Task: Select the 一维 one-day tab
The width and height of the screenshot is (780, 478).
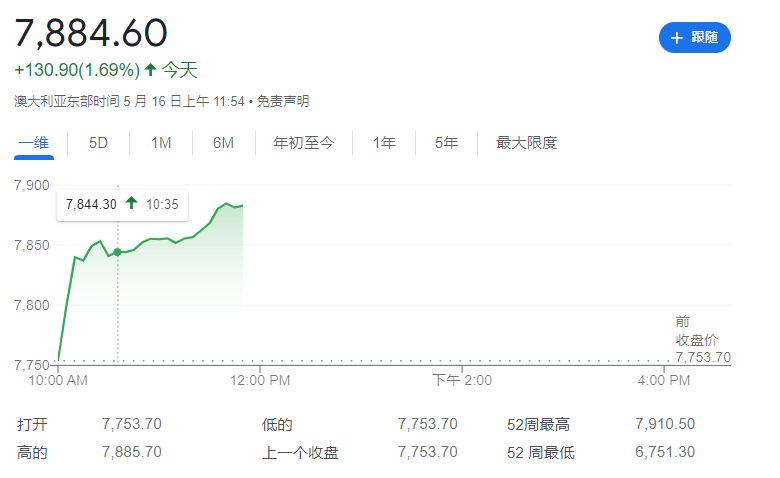Action: [34, 143]
